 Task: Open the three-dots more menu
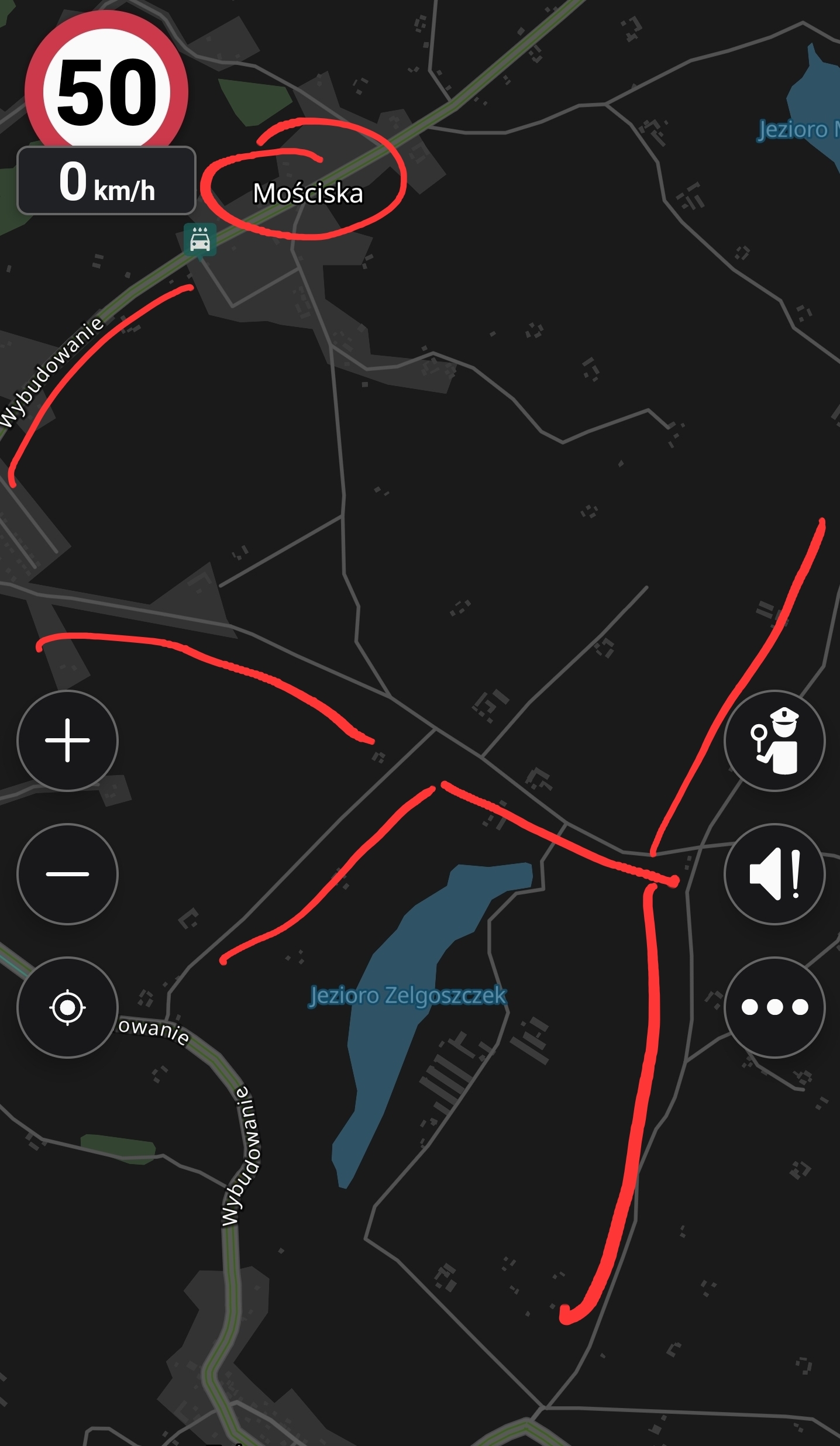click(774, 1007)
